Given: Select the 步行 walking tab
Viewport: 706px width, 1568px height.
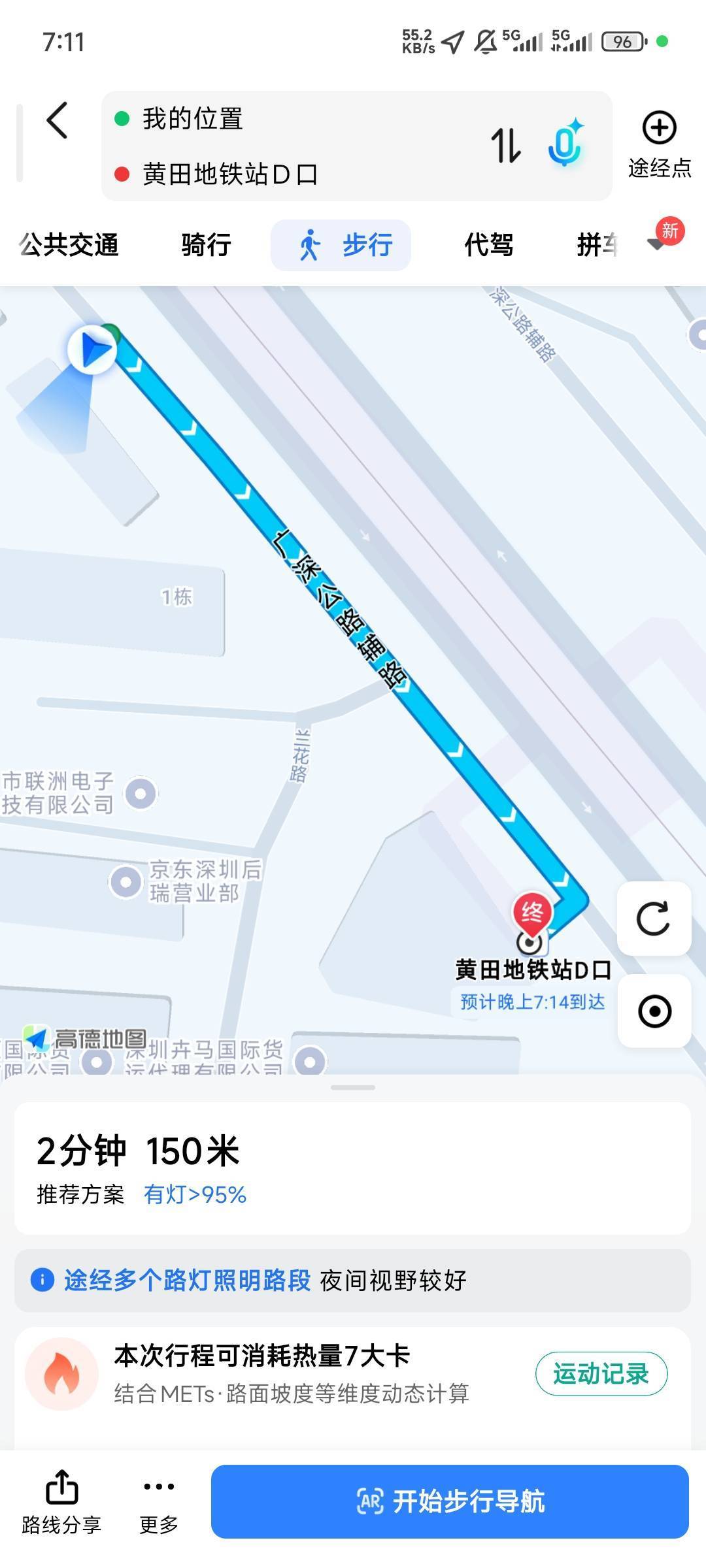Looking at the screenshot, I should (341, 245).
